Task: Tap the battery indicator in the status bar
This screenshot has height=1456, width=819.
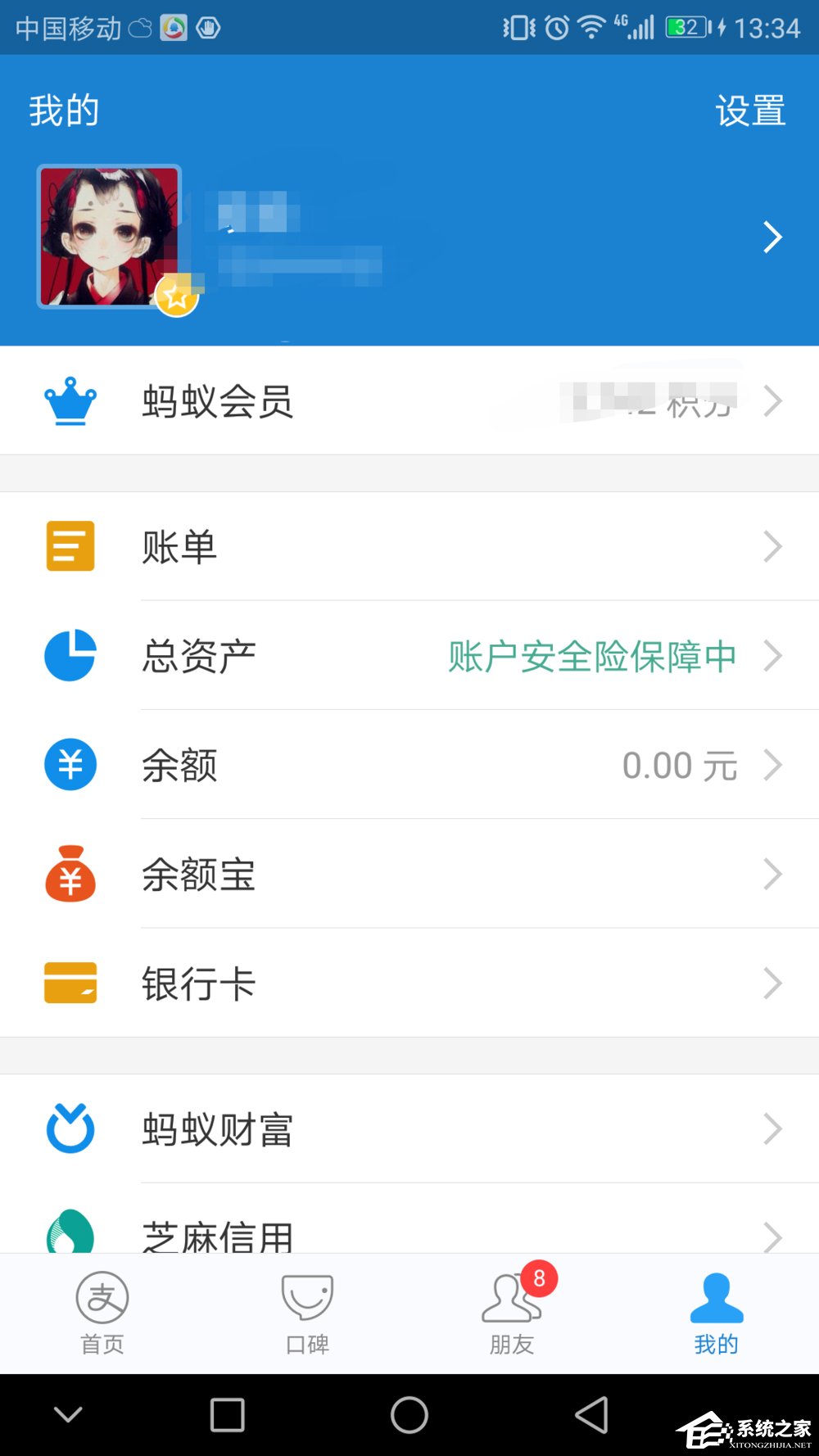Action: click(x=686, y=27)
